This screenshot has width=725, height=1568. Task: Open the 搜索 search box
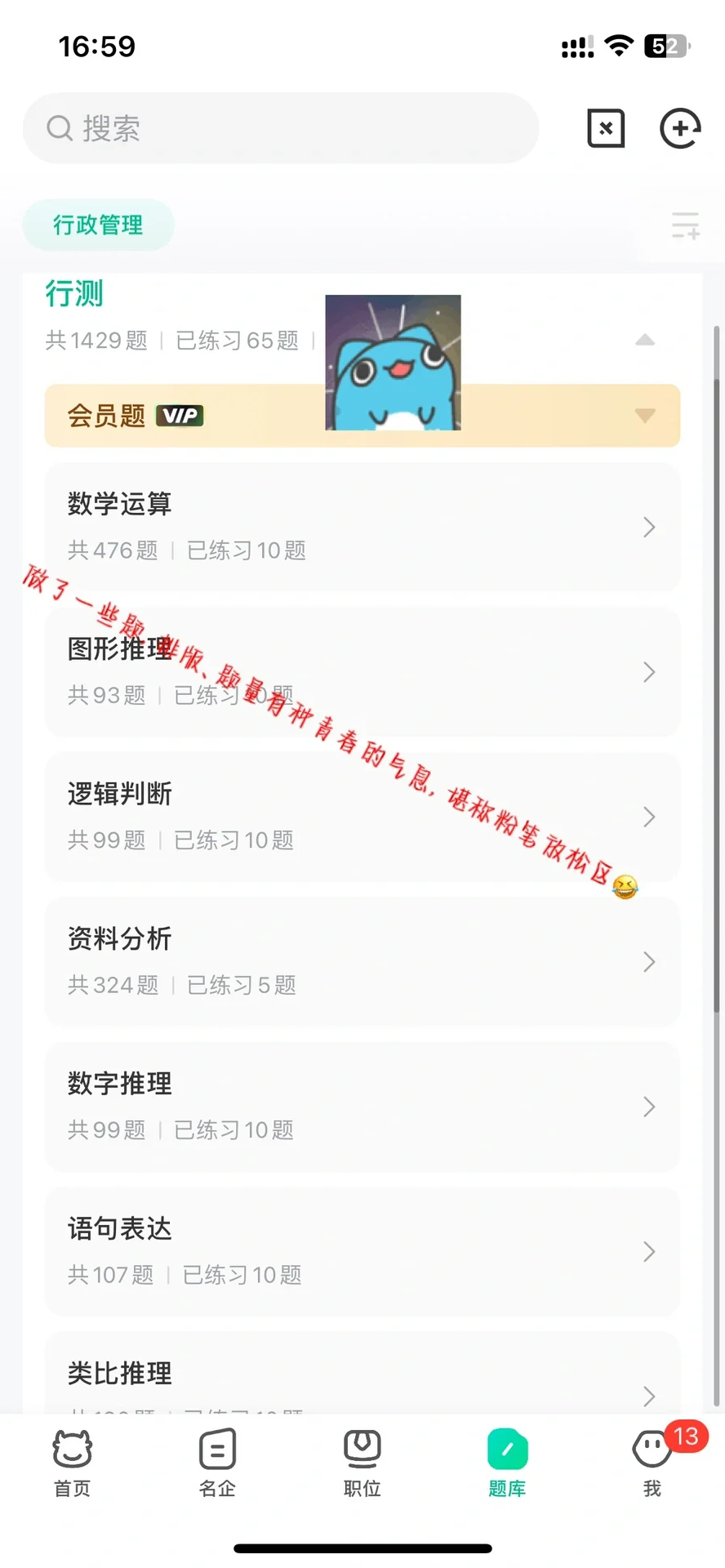280,128
